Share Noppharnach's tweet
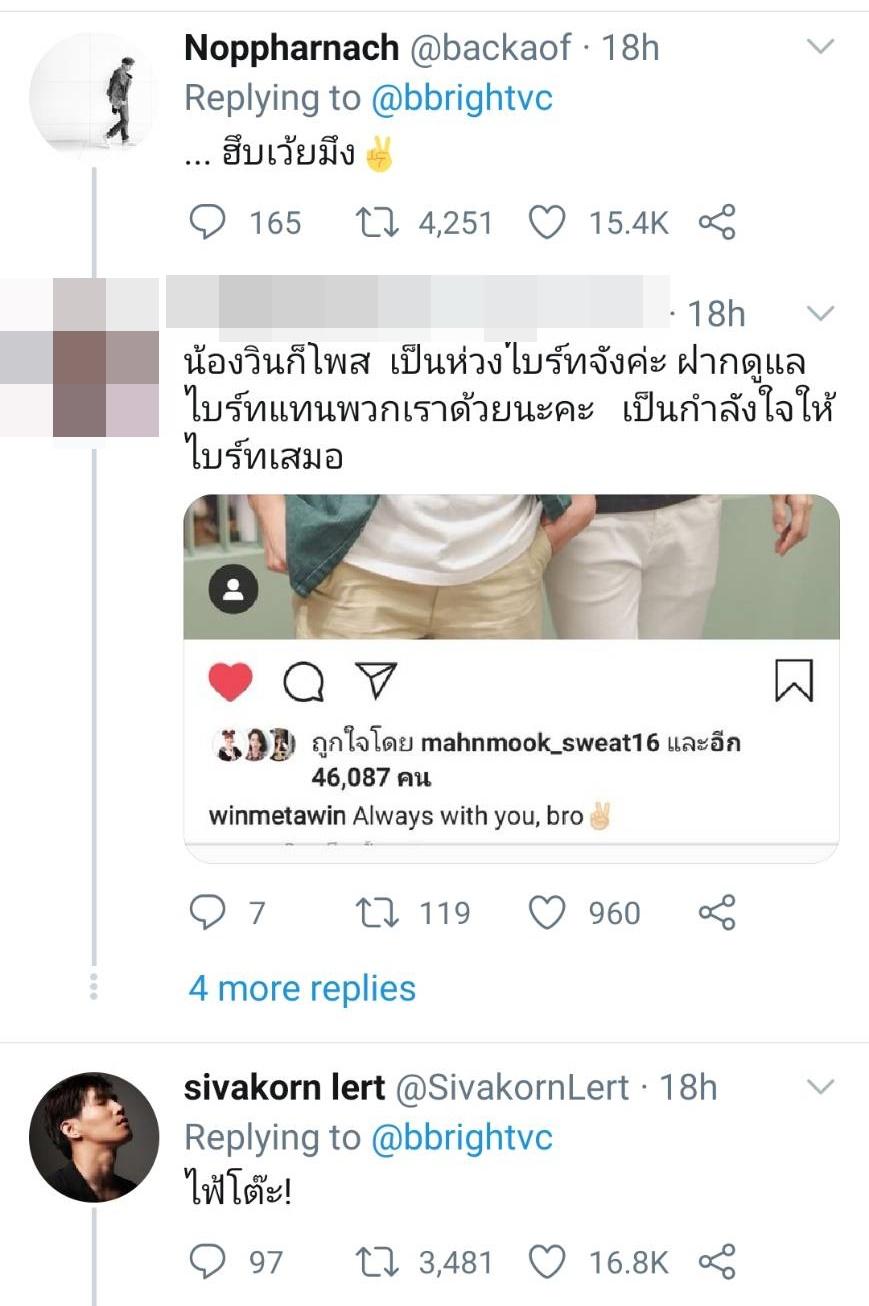Viewport: 869px width, 1306px height. click(717, 222)
